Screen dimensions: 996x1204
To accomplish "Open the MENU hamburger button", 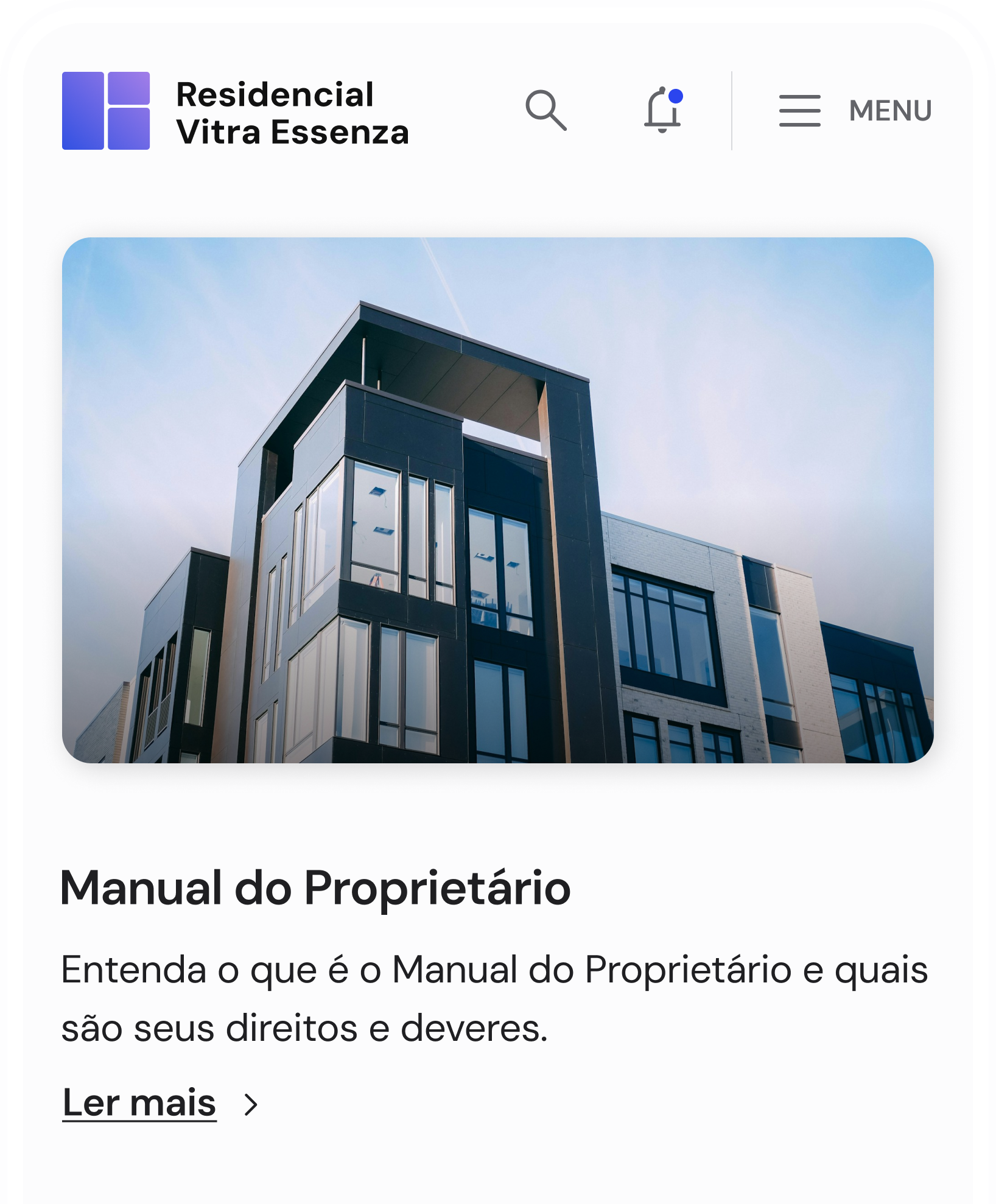I will pyautogui.click(x=855, y=111).
